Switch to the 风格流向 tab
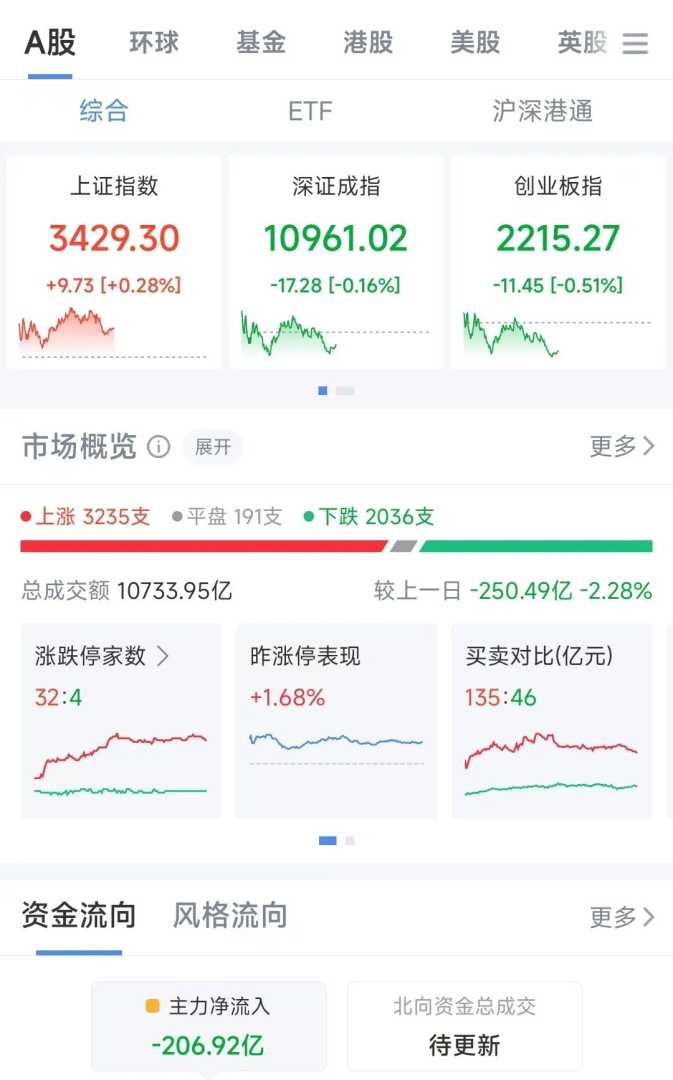 pyautogui.click(x=230, y=915)
